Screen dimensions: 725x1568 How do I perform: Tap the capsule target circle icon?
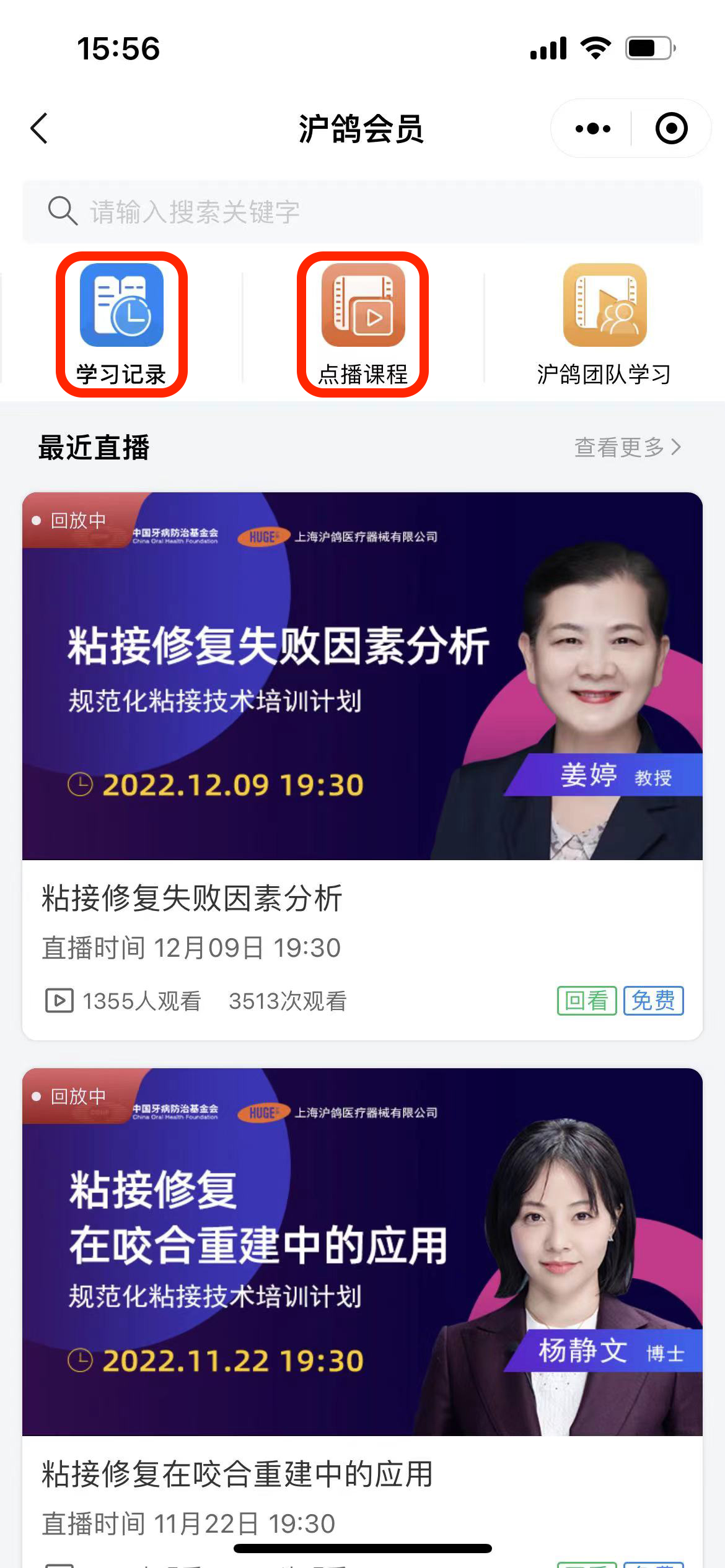click(x=671, y=128)
